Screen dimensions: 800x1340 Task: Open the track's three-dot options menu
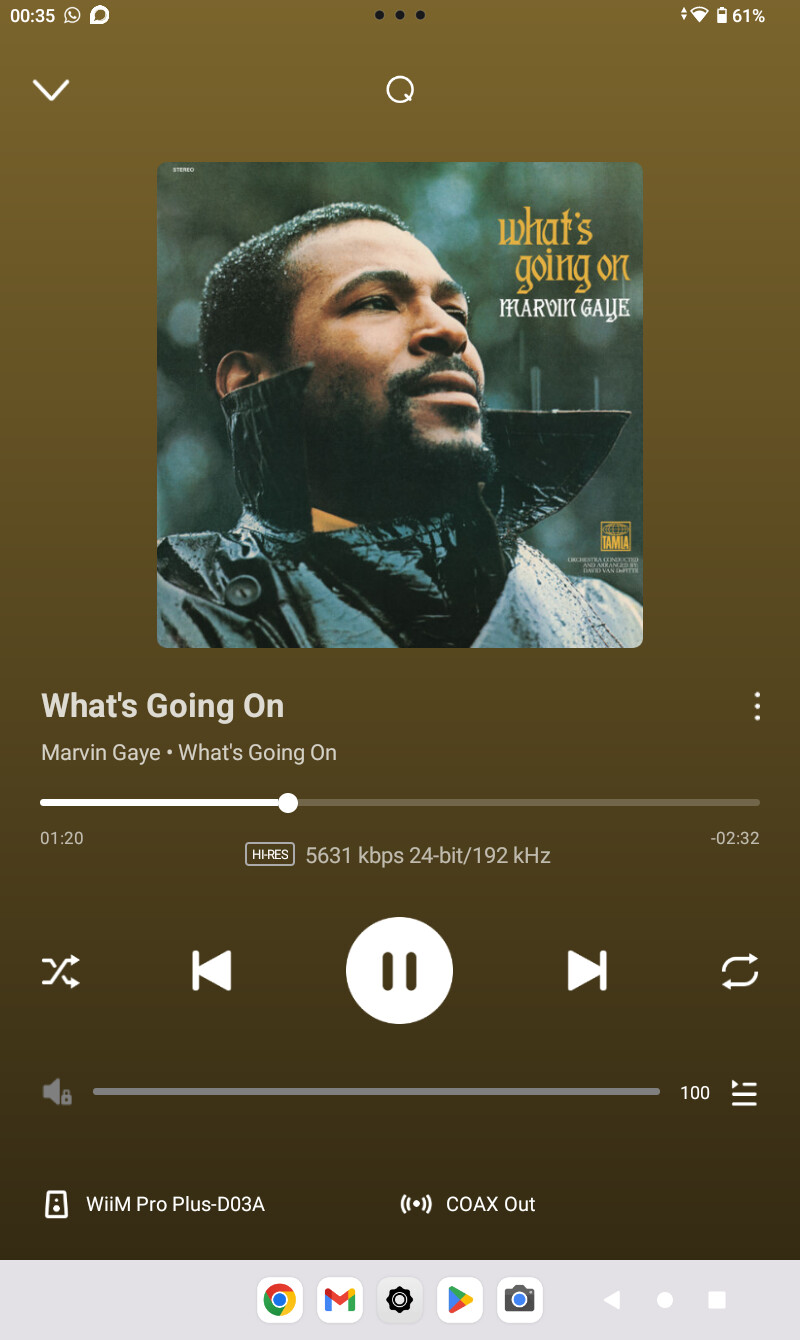757,706
